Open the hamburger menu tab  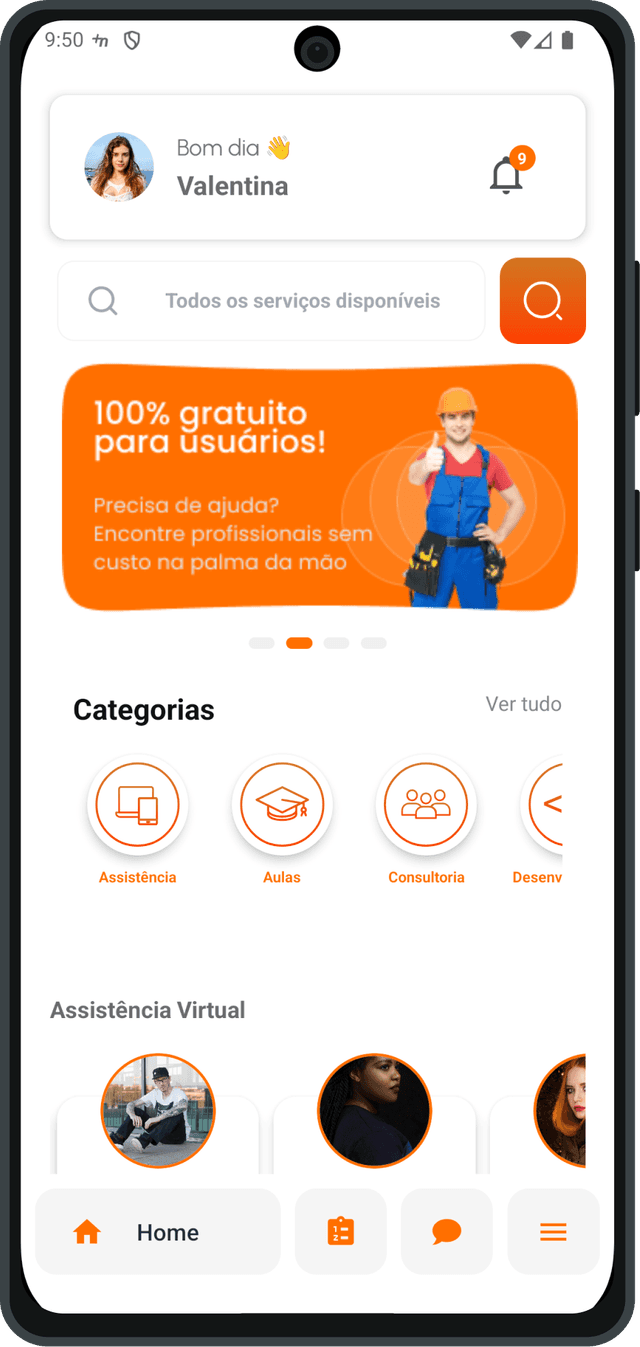(553, 1232)
